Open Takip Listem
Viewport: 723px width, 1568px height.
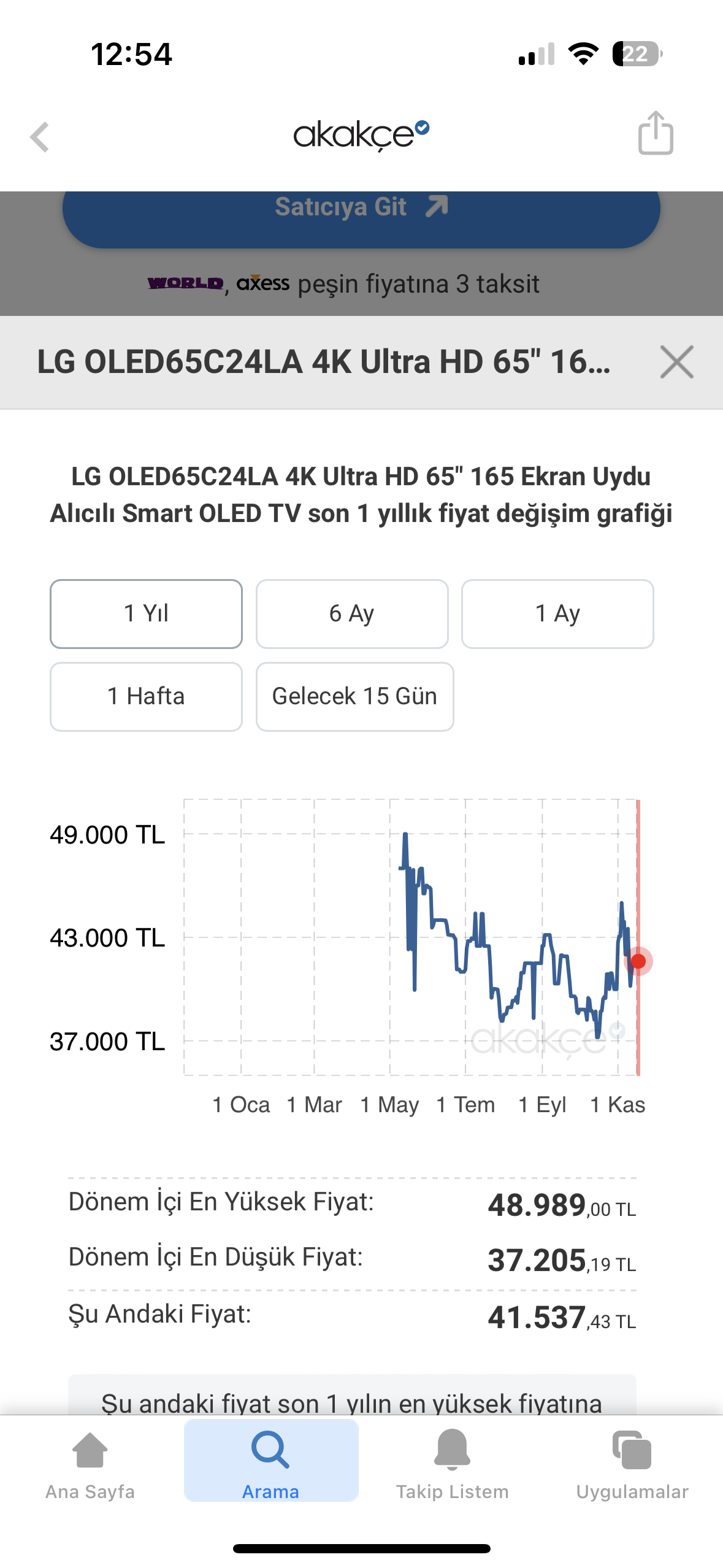[452, 1466]
